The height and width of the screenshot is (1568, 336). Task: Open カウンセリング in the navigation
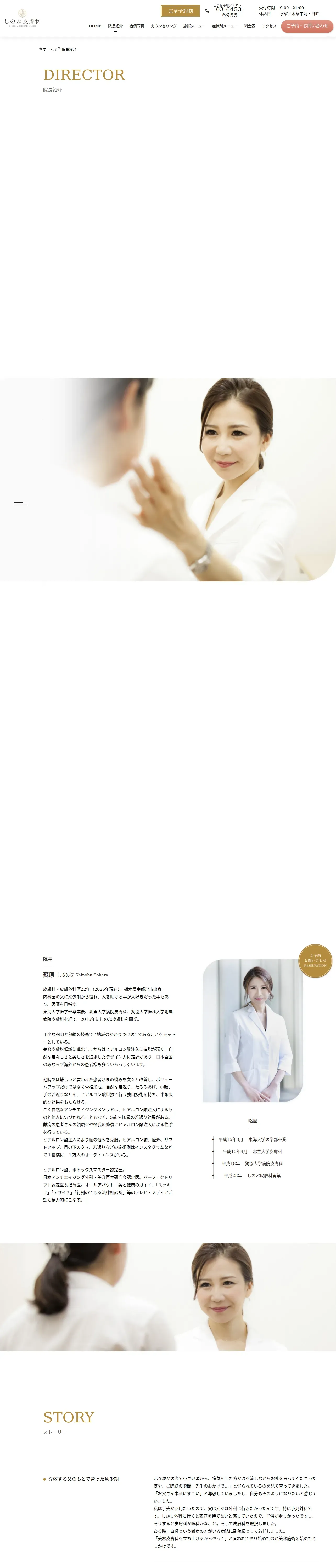pyautogui.click(x=164, y=26)
